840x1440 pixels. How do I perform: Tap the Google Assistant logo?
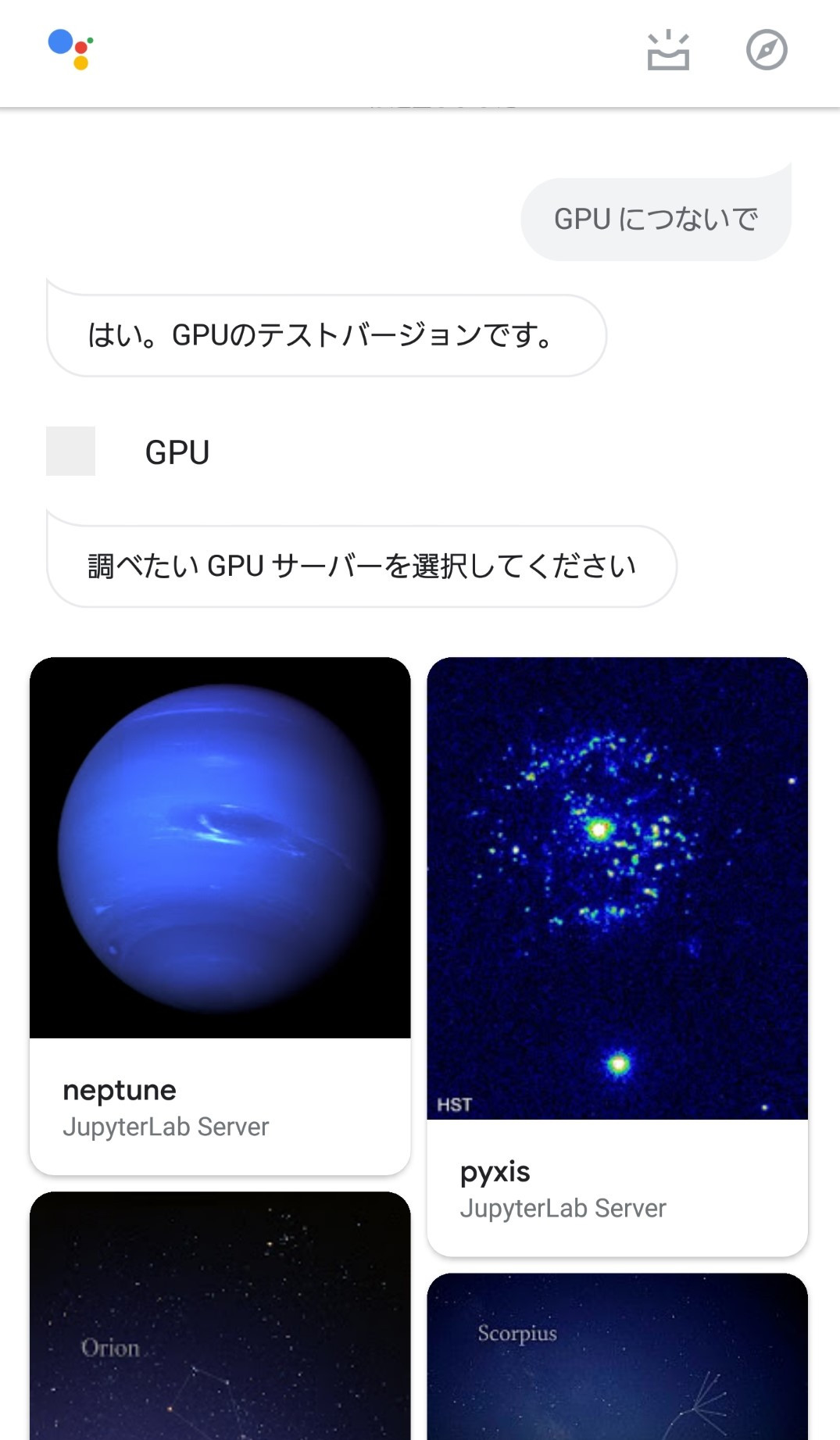(x=71, y=49)
